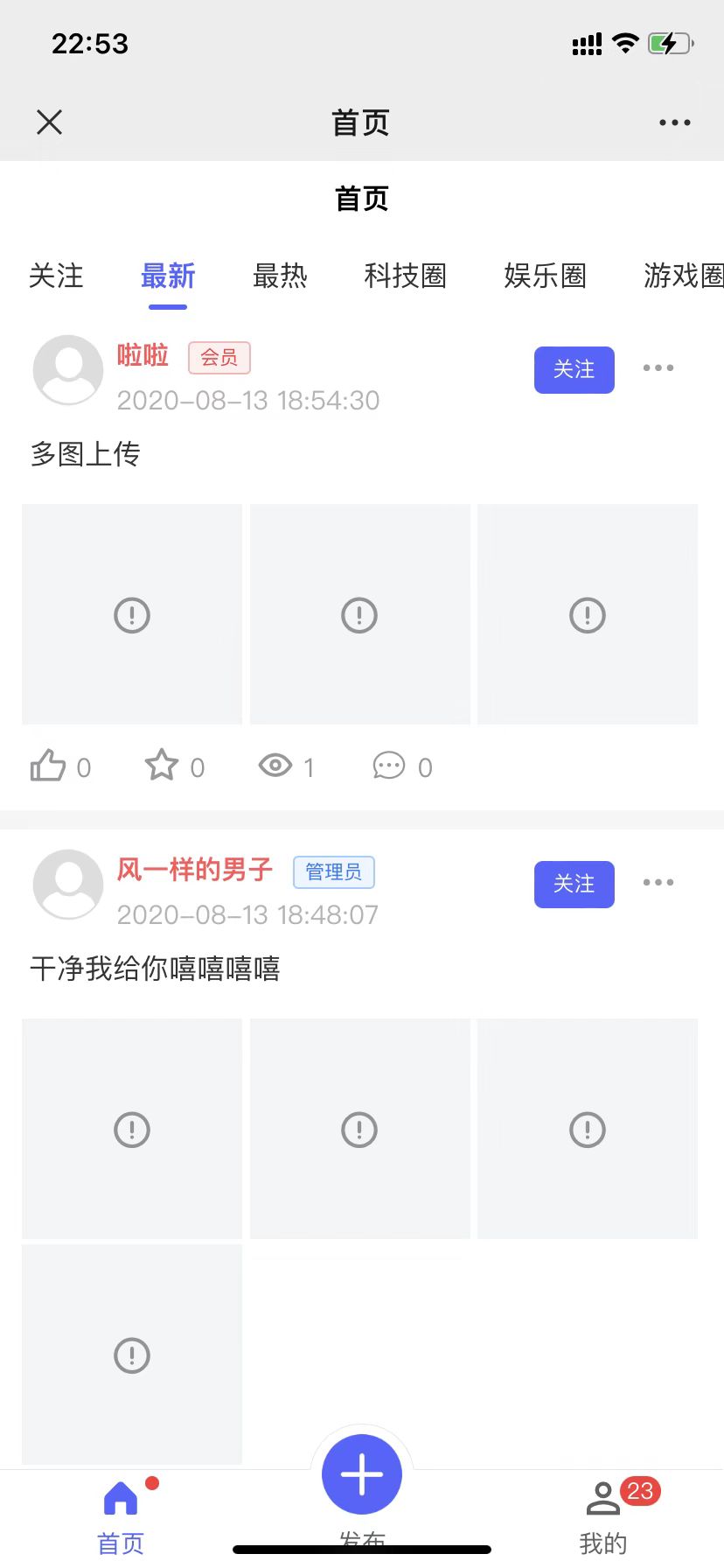Image resolution: width=724 pixels, height=1568 pixels.
Task: Click the 会员 member badge
Action: point(219,358)
